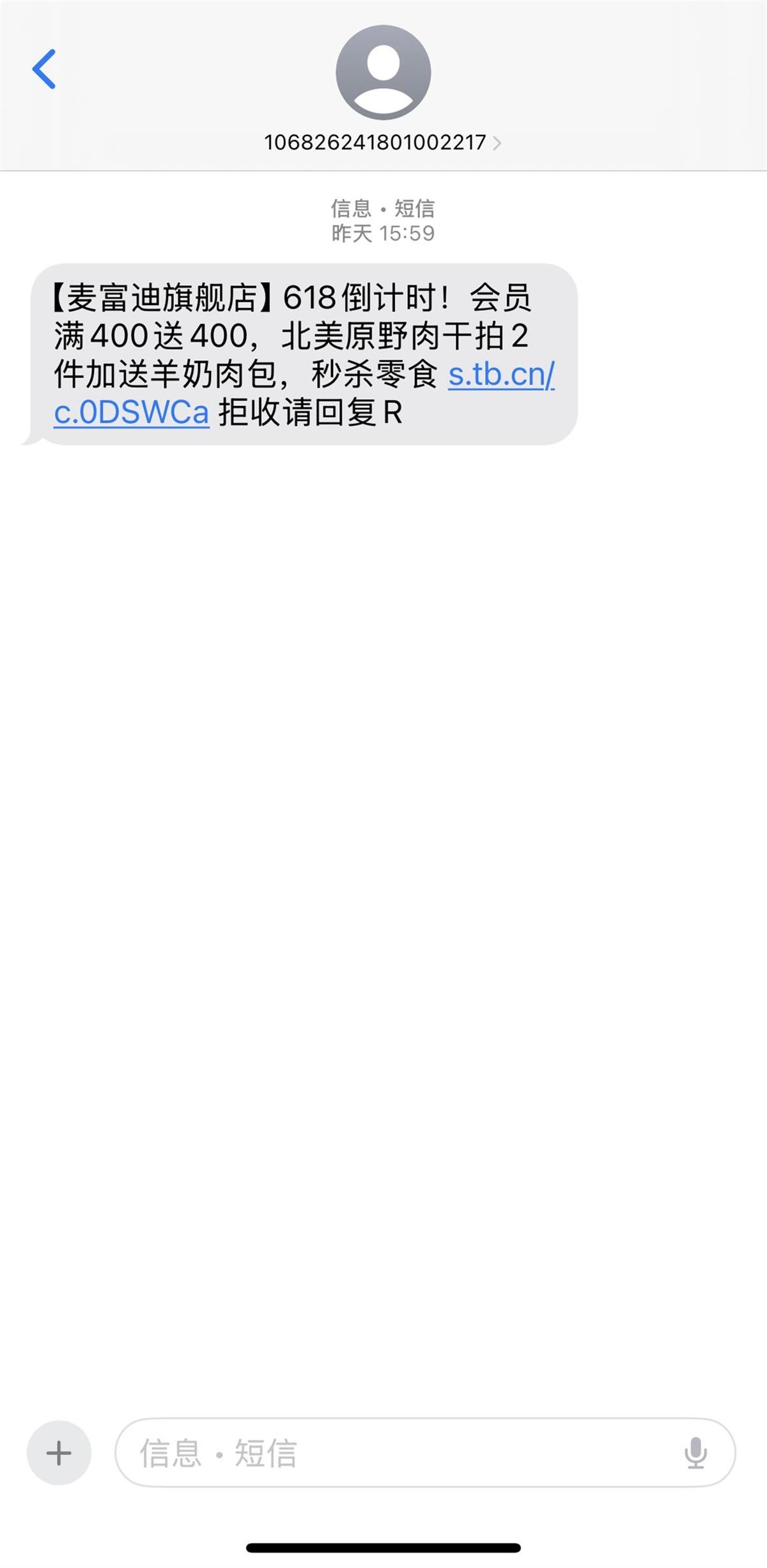Viewport: 767px width, 1568px height.
Task: Go back to the message list
Action: coord(44,69)
